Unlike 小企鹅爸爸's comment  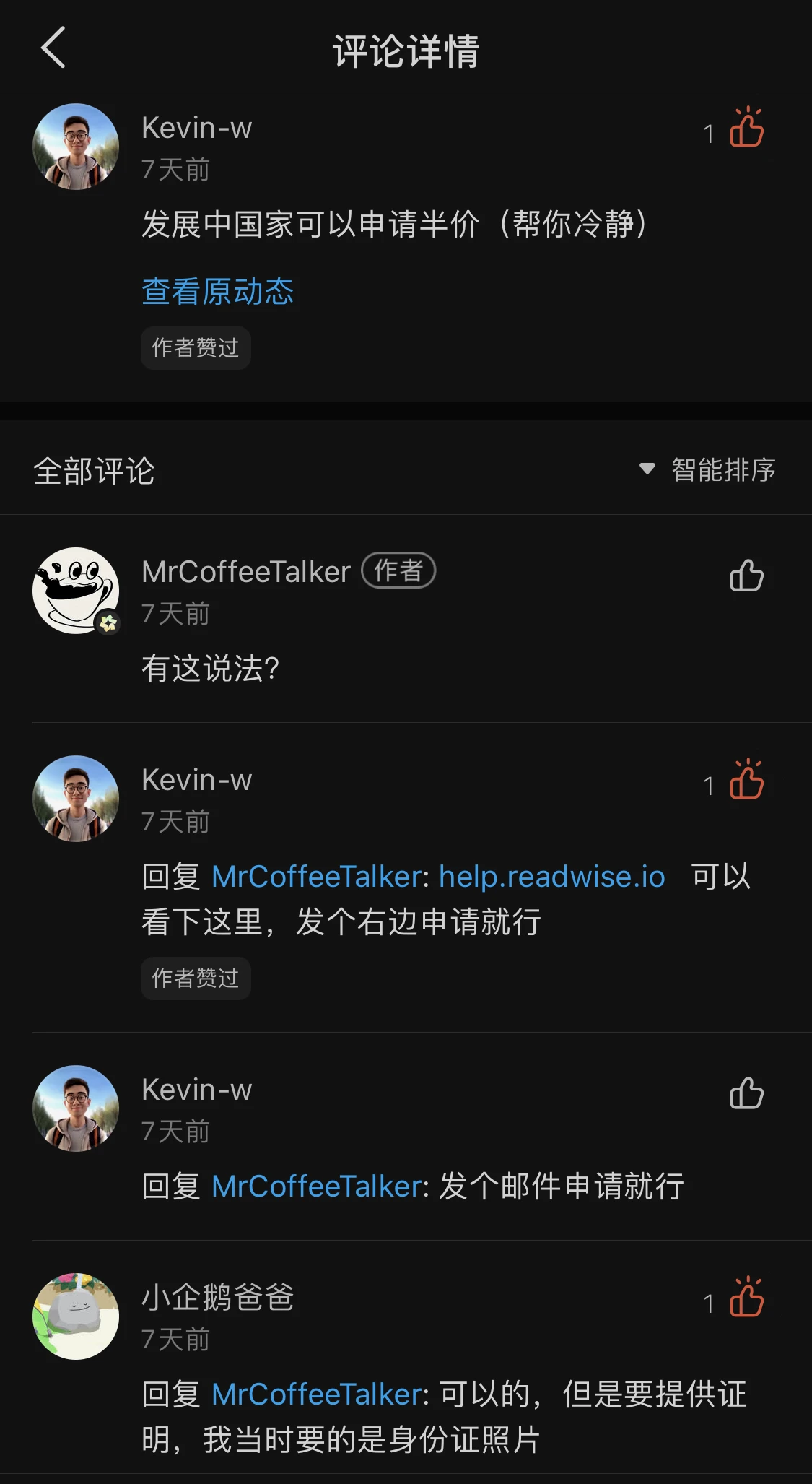tap(746, 1298)
